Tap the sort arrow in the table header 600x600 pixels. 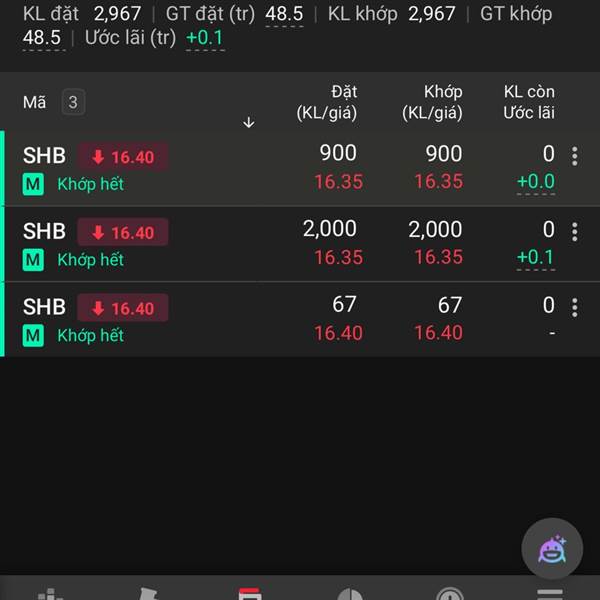(249, 123)
